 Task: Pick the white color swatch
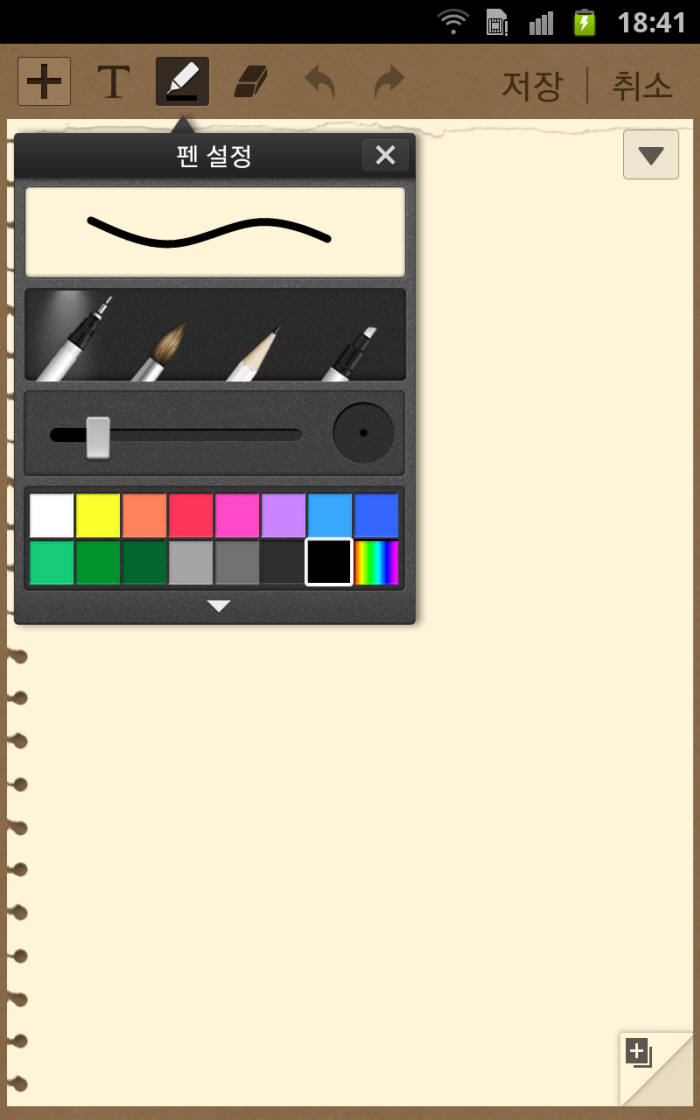coord(52,516)
